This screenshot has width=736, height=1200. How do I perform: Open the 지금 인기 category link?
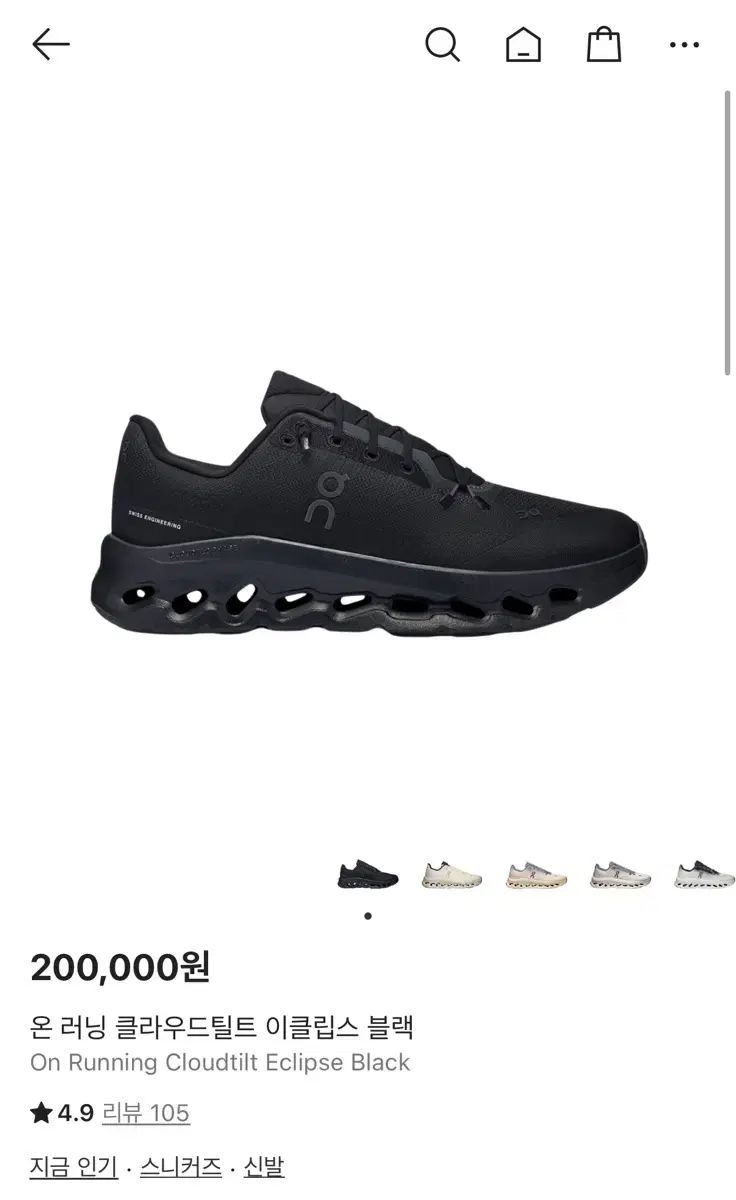[x=74, y=1167]
